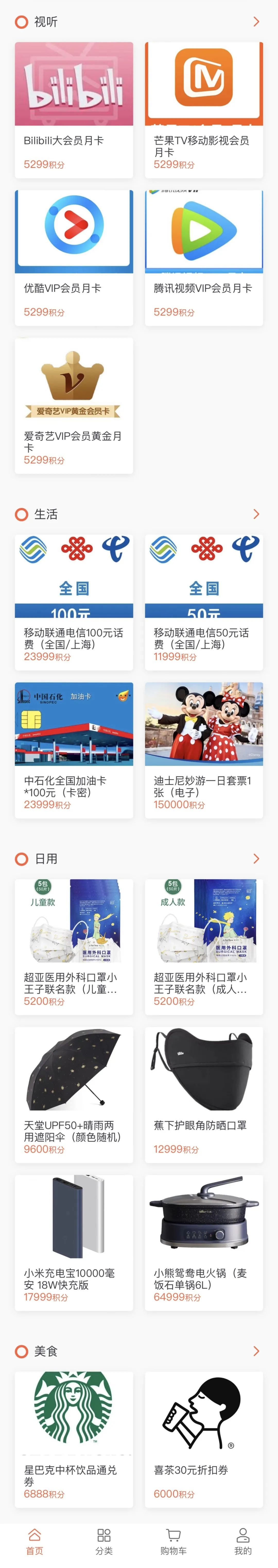Select 蕉下护眼角防晒口罩 product
This screenshot has height=1568, width=278.
pyautogui.click(x=204, y=1095)
